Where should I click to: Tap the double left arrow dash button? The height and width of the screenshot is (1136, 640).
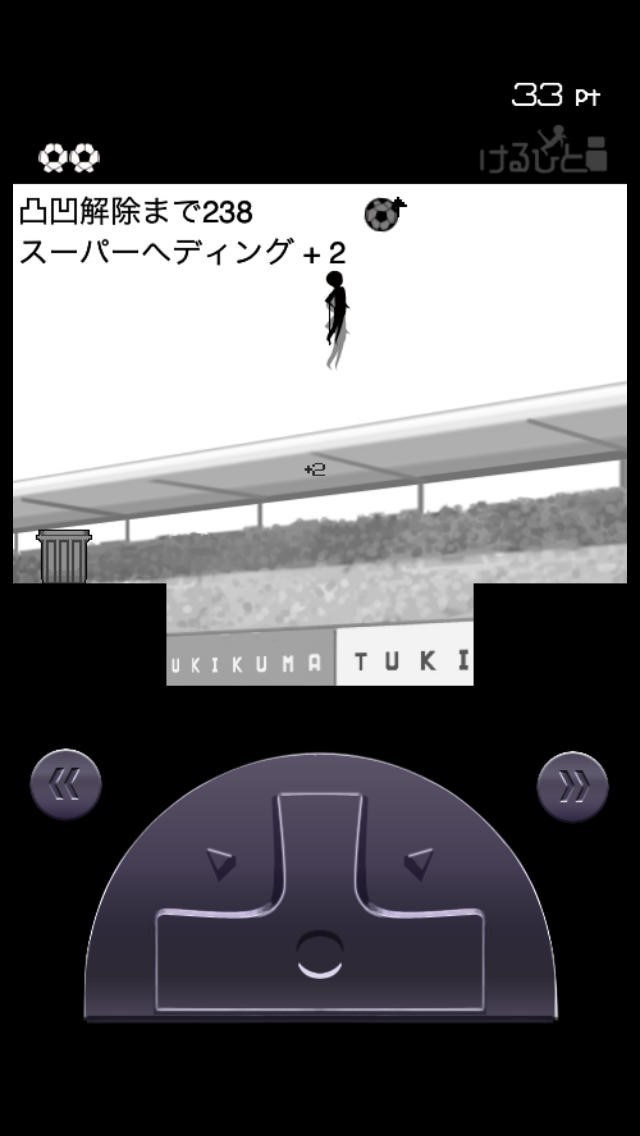click(x=66, y=785)
